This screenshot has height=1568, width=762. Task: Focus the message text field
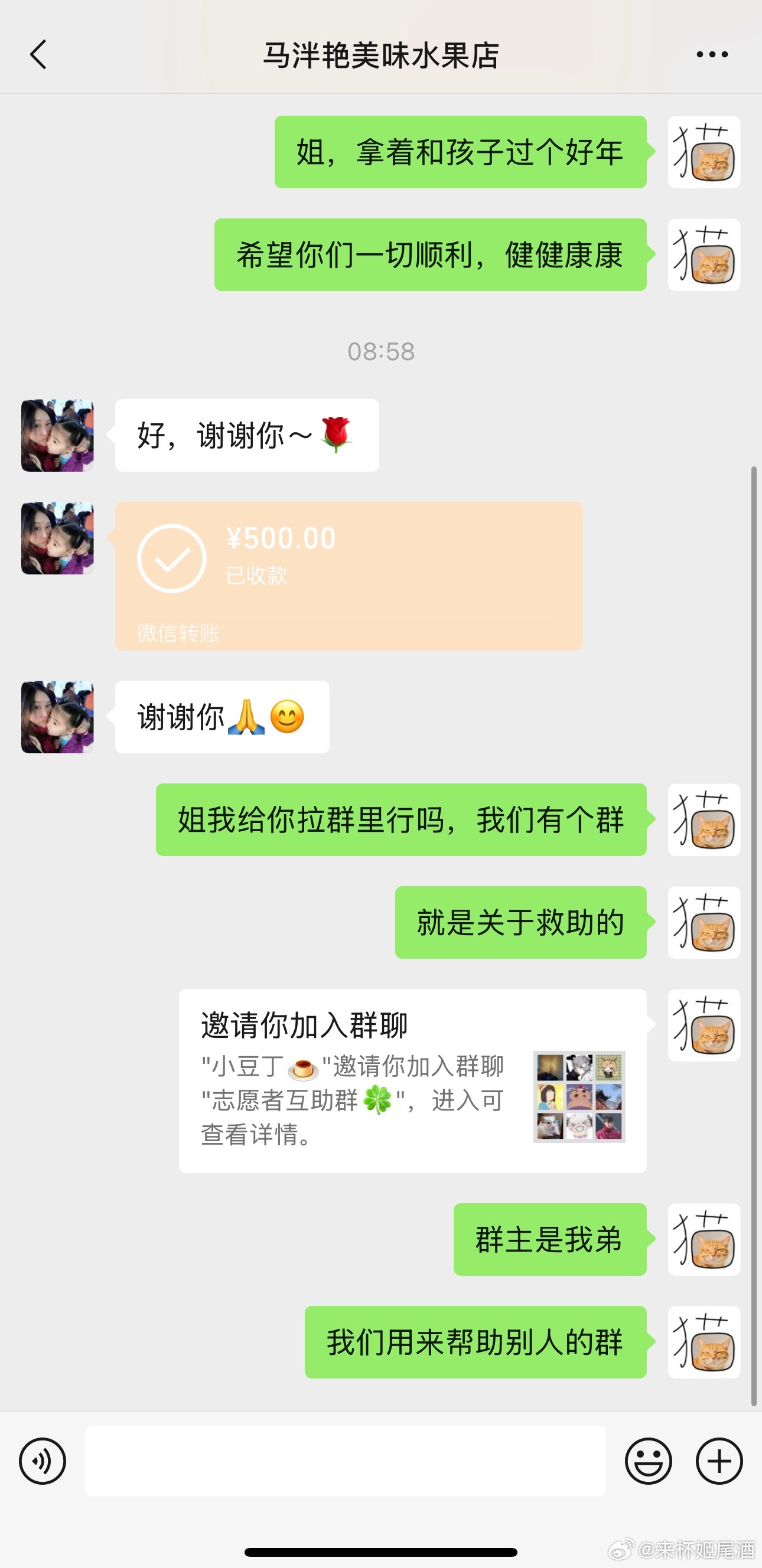(345, 1461)
